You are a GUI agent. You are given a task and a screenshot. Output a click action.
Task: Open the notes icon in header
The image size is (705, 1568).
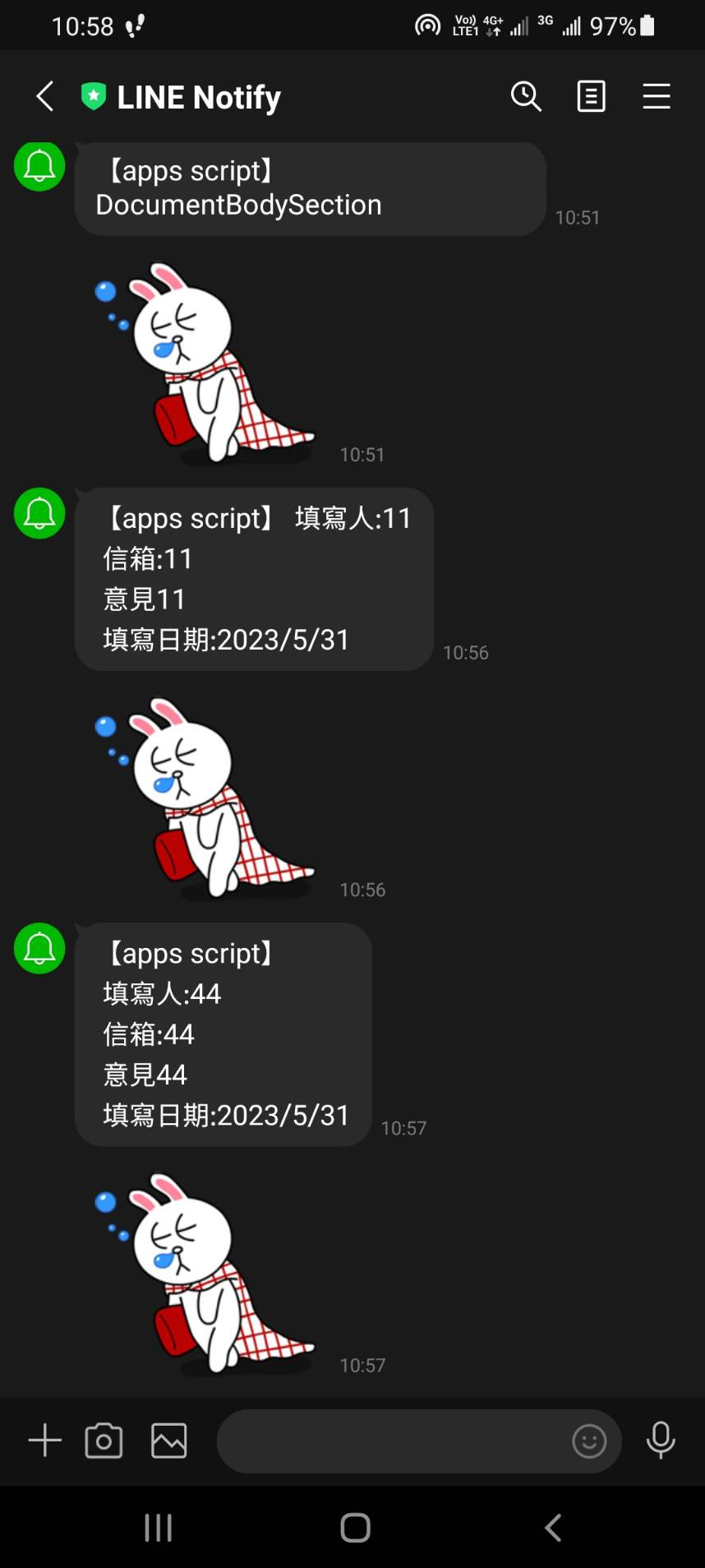tap(591, 96)
